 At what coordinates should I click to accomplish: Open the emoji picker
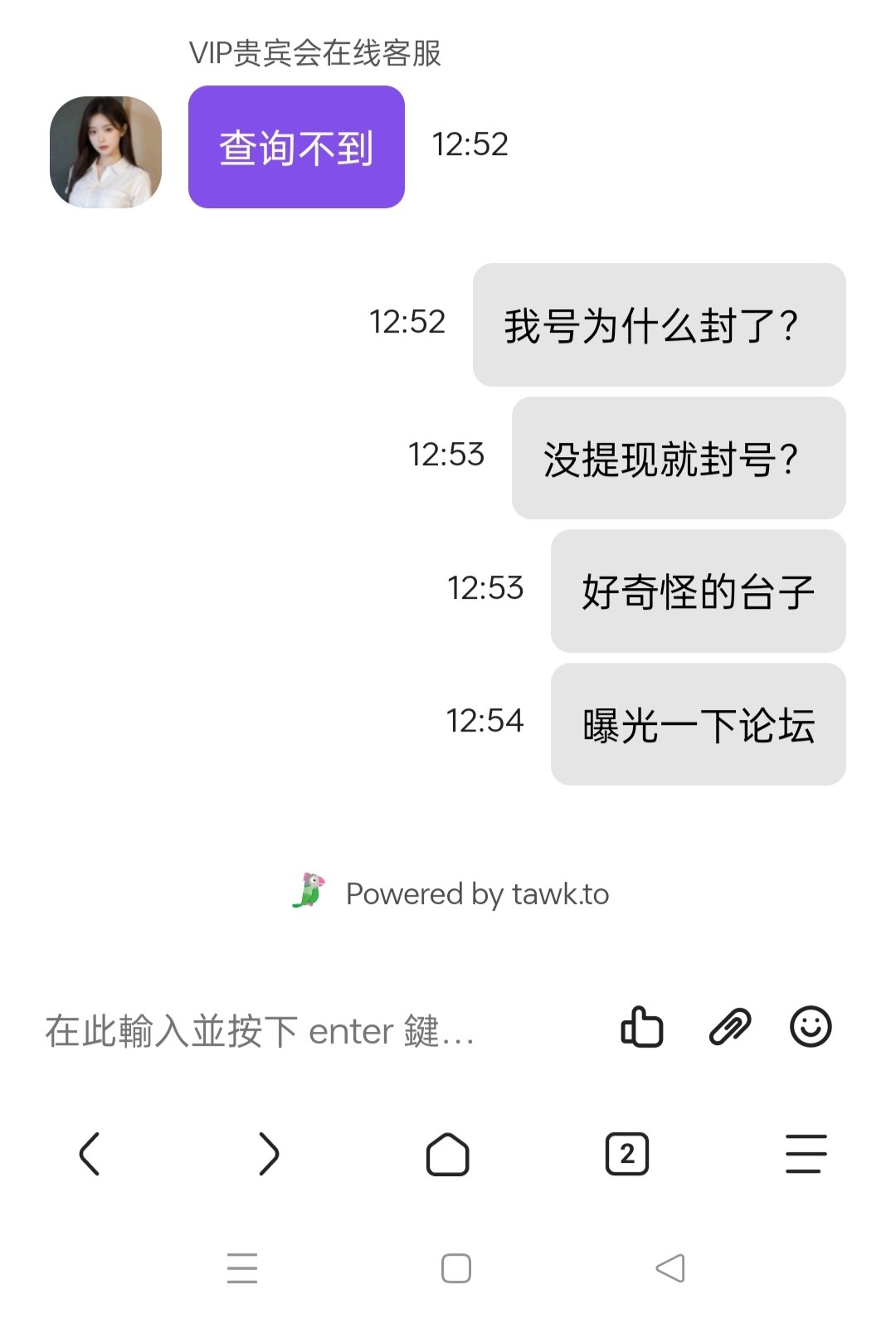(810, 1027)
